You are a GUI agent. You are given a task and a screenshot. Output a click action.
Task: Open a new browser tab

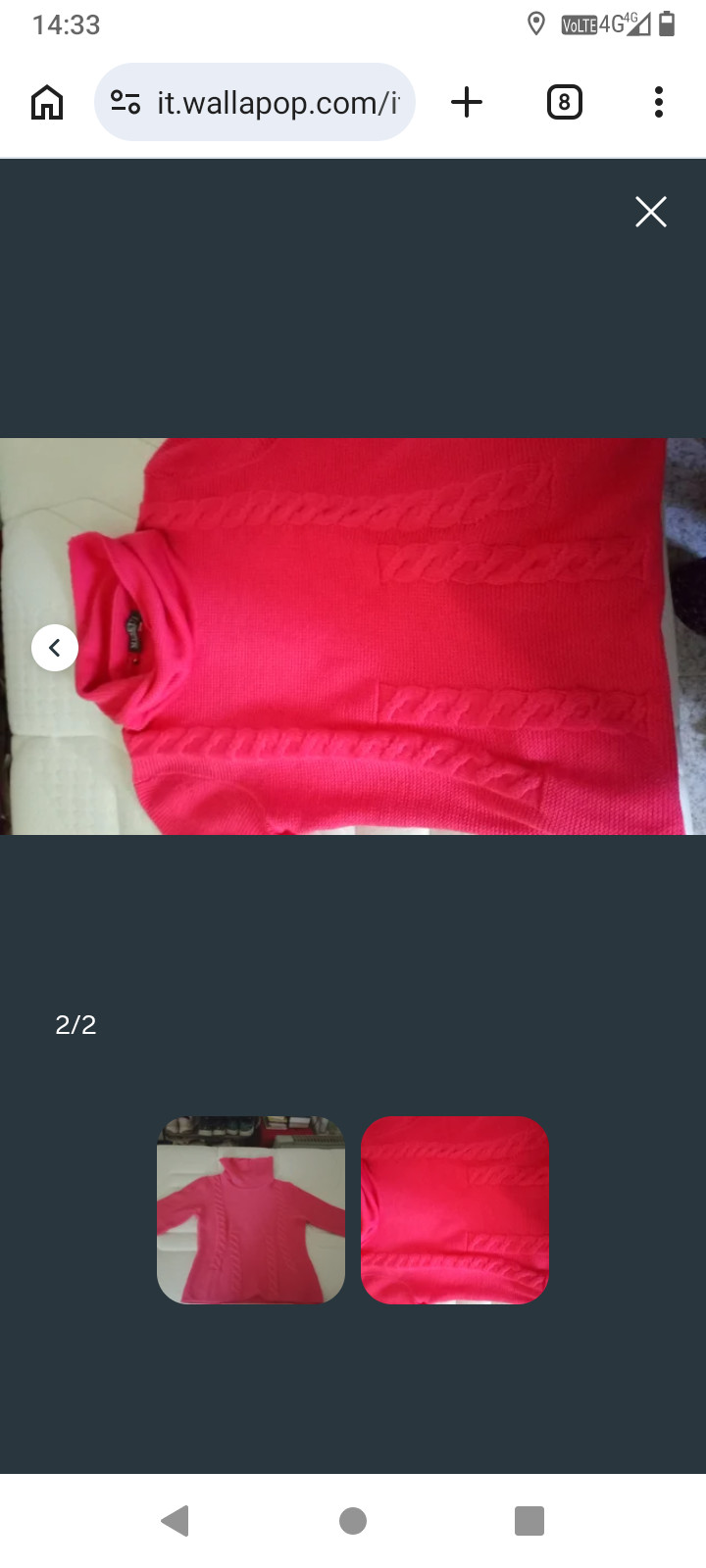(467, 102)
